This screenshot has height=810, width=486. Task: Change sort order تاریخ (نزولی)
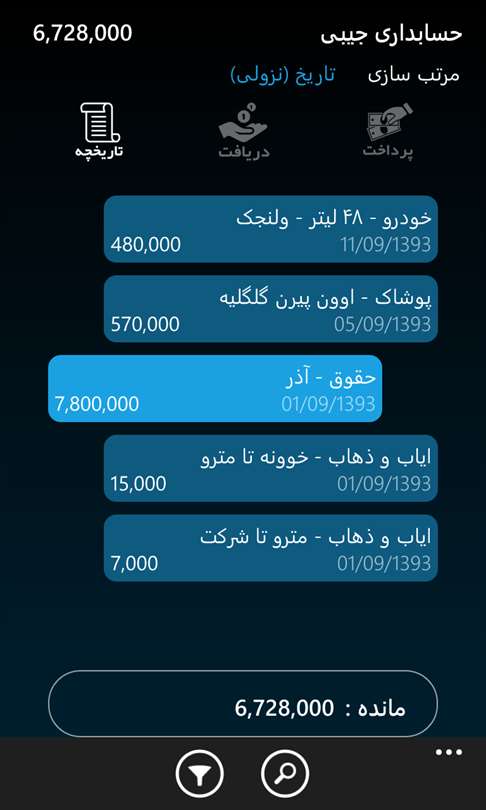[x=283, y=74]
